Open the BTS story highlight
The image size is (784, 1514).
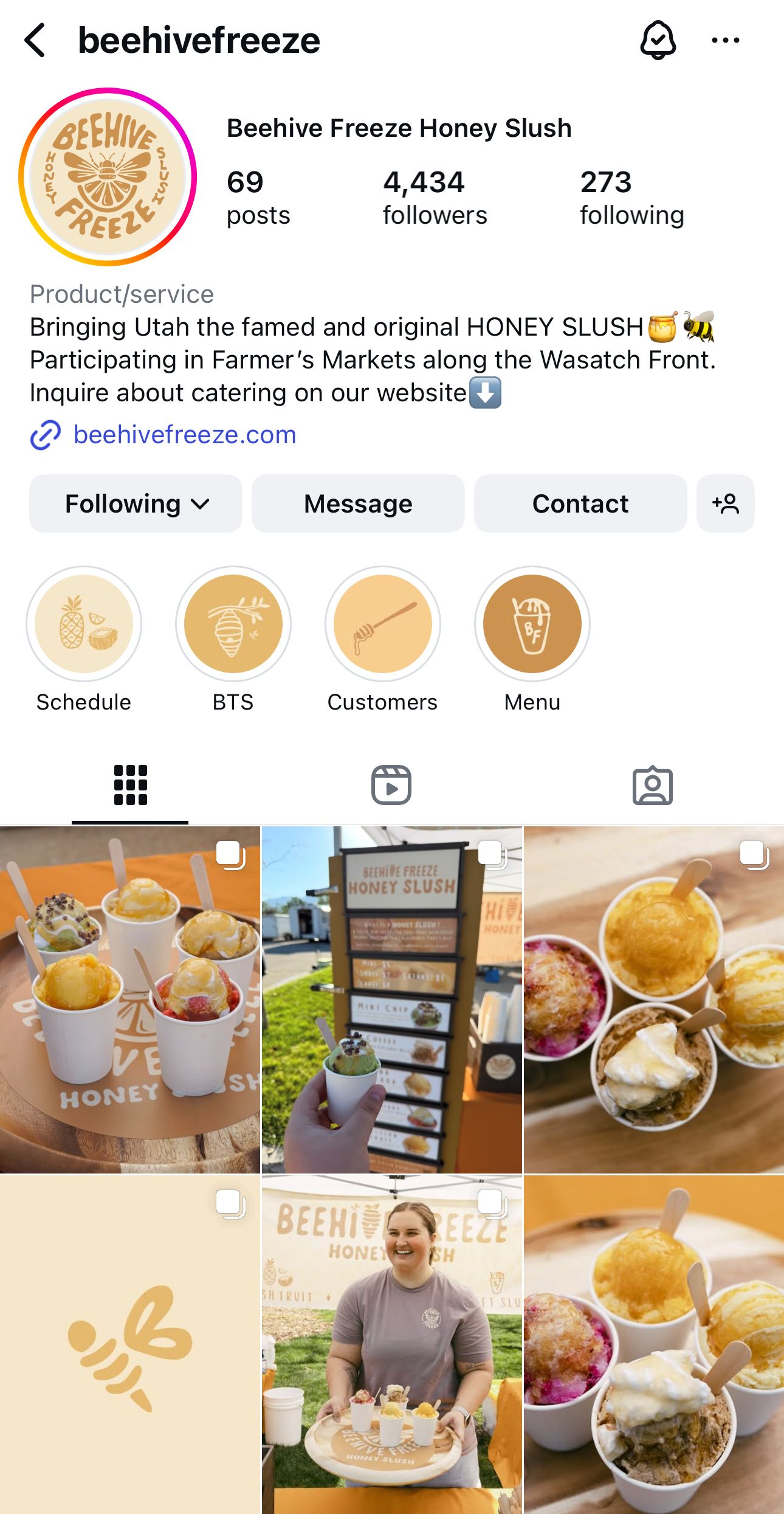pyautogui.click(x=233, y=624)
